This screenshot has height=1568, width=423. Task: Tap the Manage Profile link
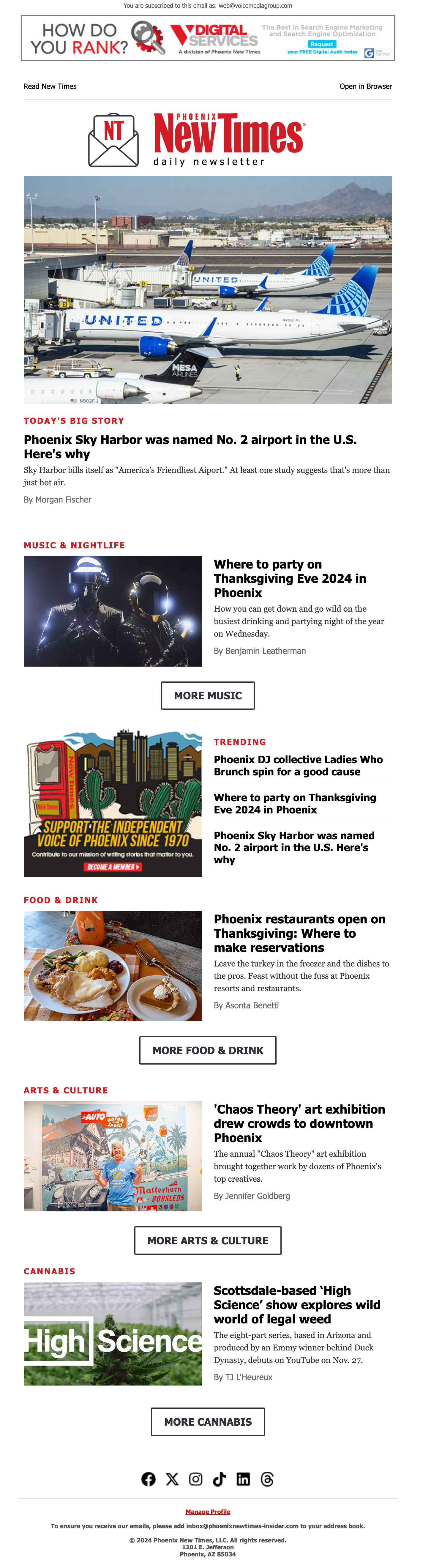(208, 1512)
